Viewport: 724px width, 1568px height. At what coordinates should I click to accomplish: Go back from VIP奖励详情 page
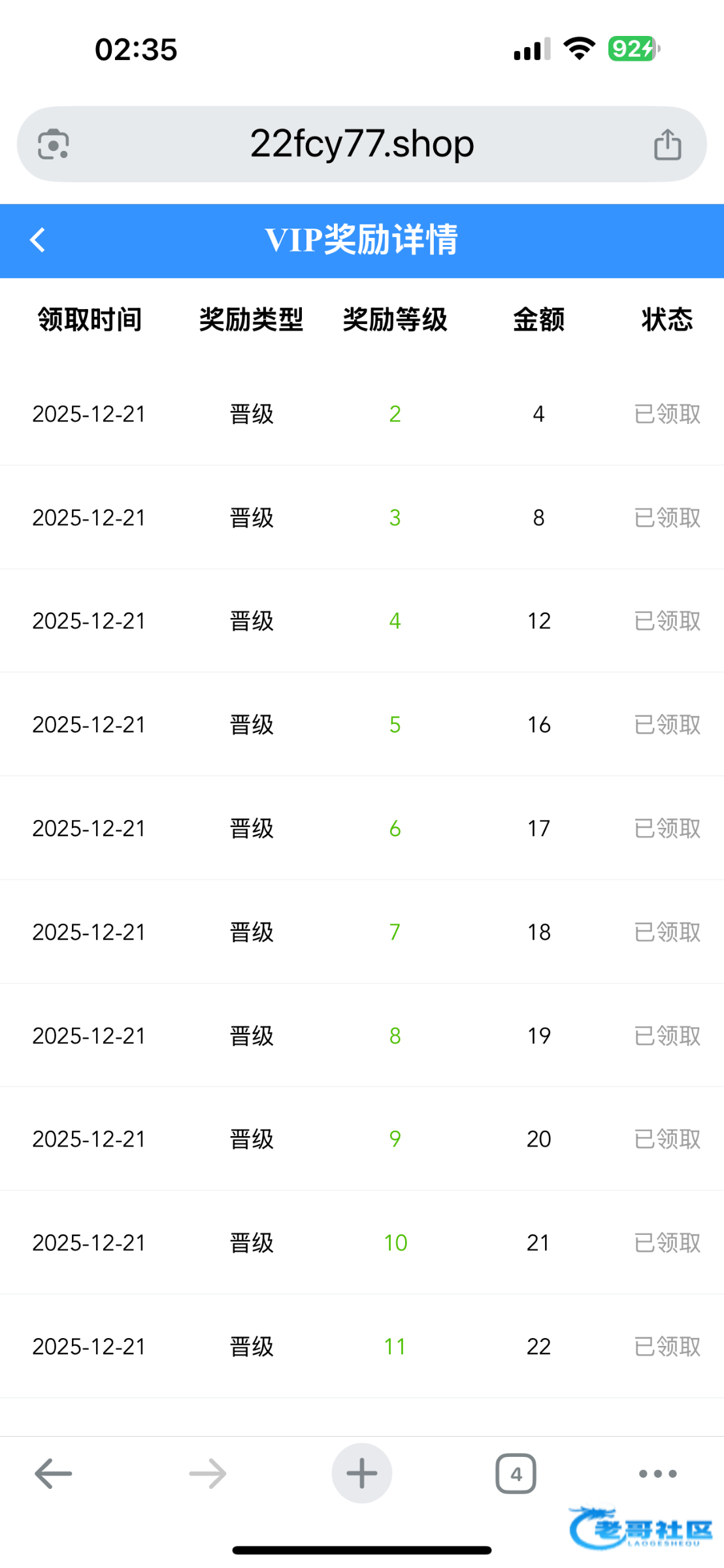coord(38,240)
